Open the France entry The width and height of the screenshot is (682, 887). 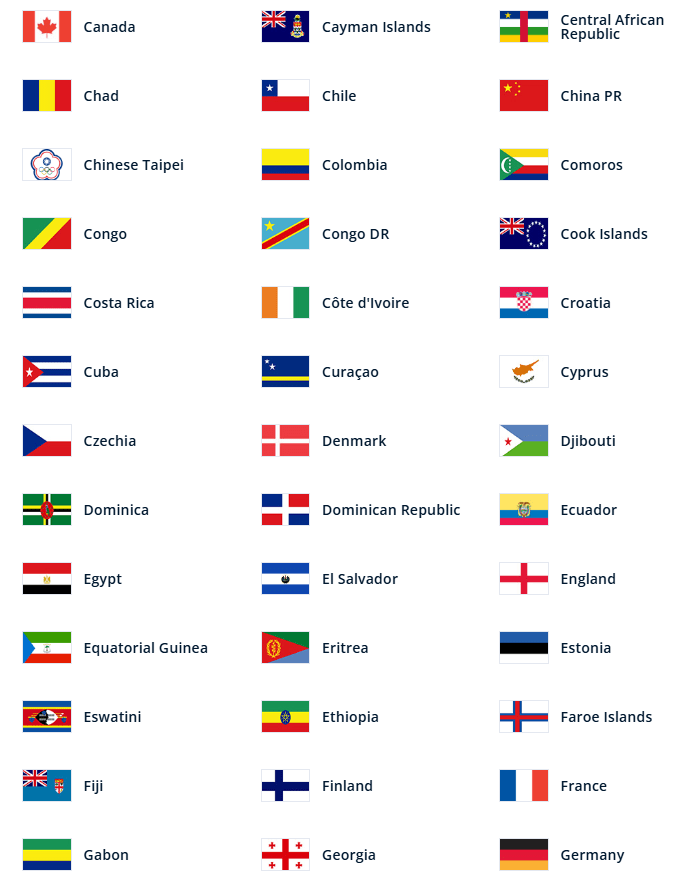click(583, 786)
